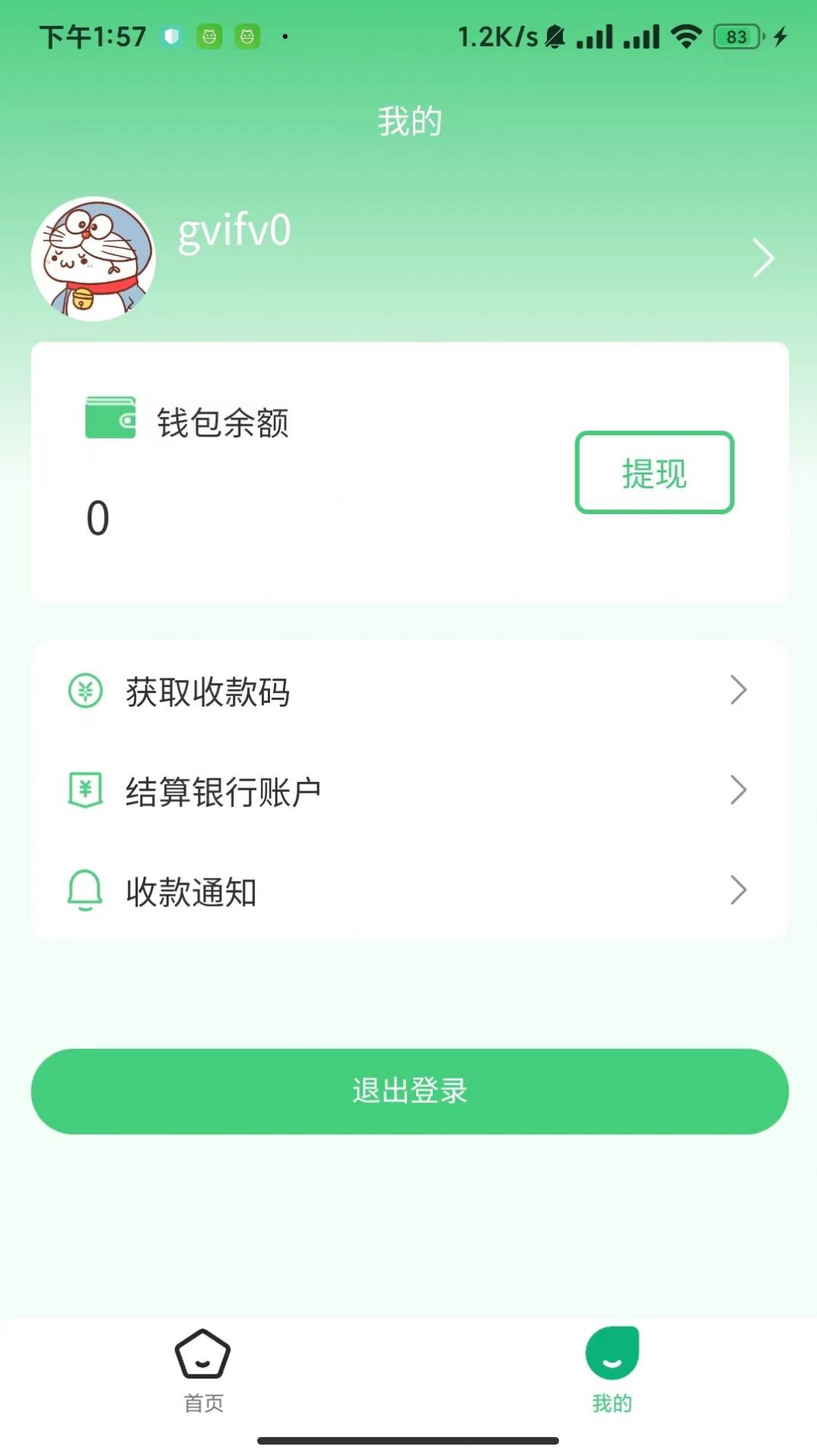The height and width of the screenshot is (1456, 817).
Task: Open 获取收款码 via its right chevron
Action: pos(737,691)
